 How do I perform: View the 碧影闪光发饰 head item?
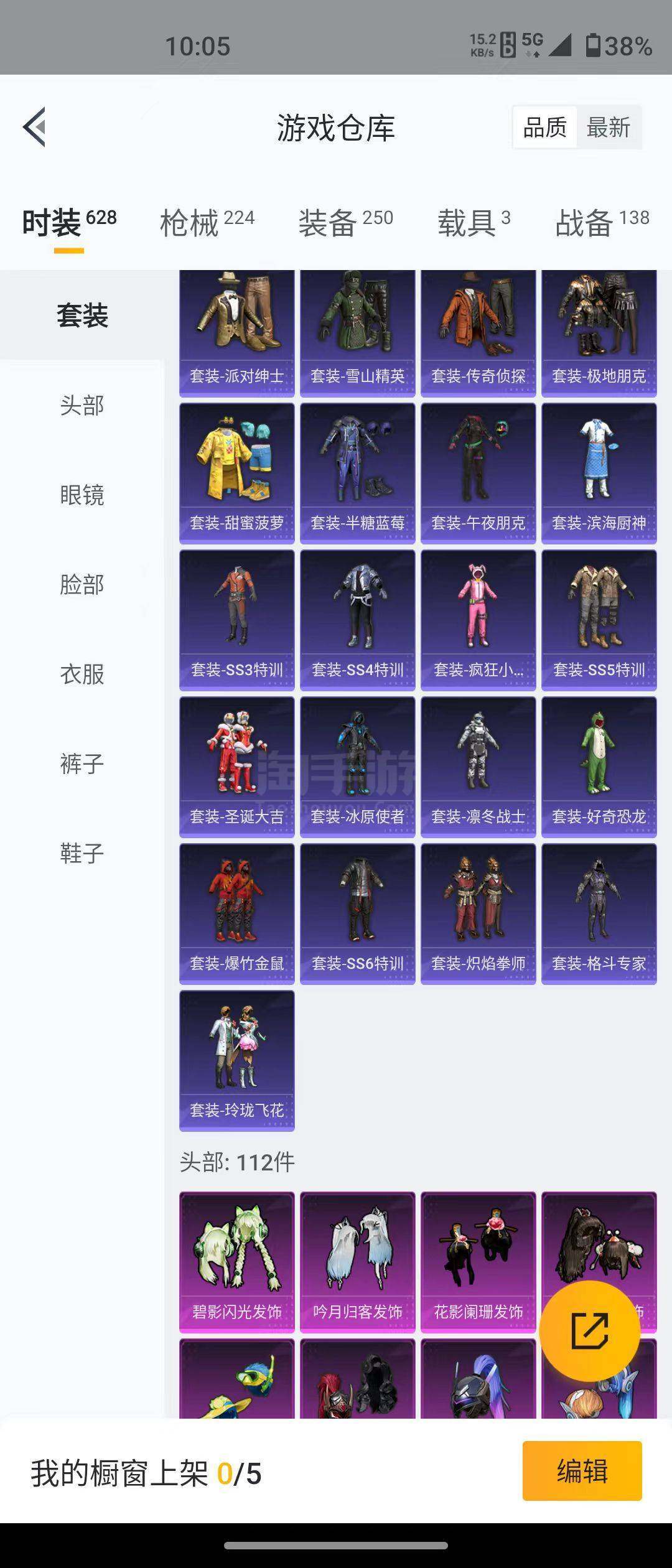pos(237,1262)
